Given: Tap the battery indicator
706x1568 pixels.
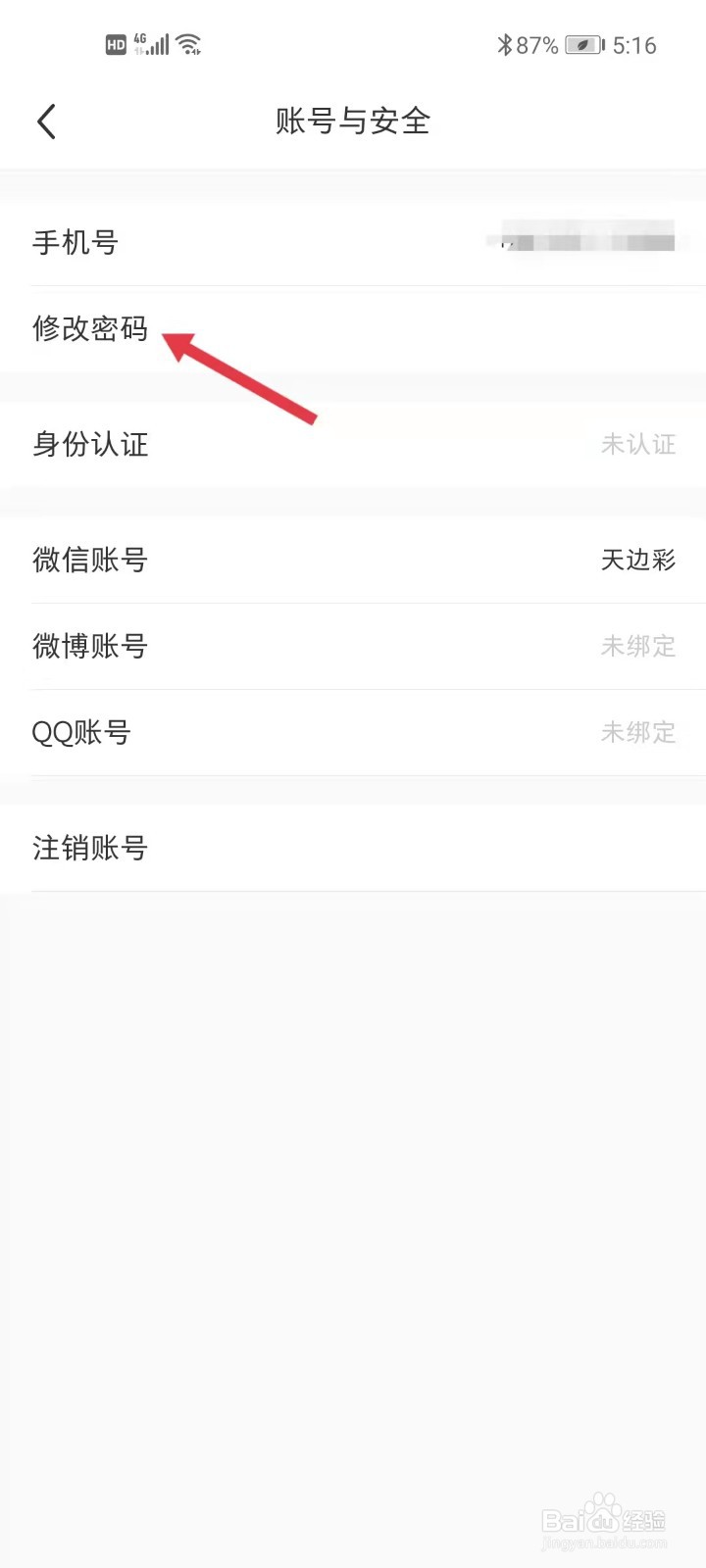Looking at the screenshot, I should pos(580,45).
